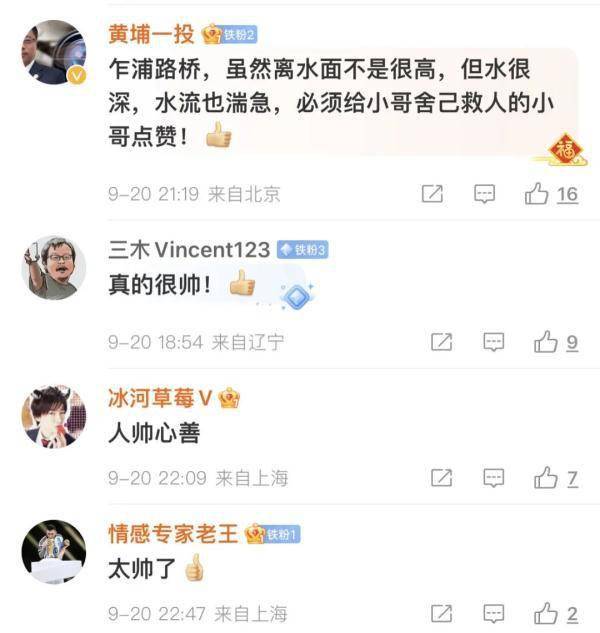Reply to 黄埔一投's comment

485,194
